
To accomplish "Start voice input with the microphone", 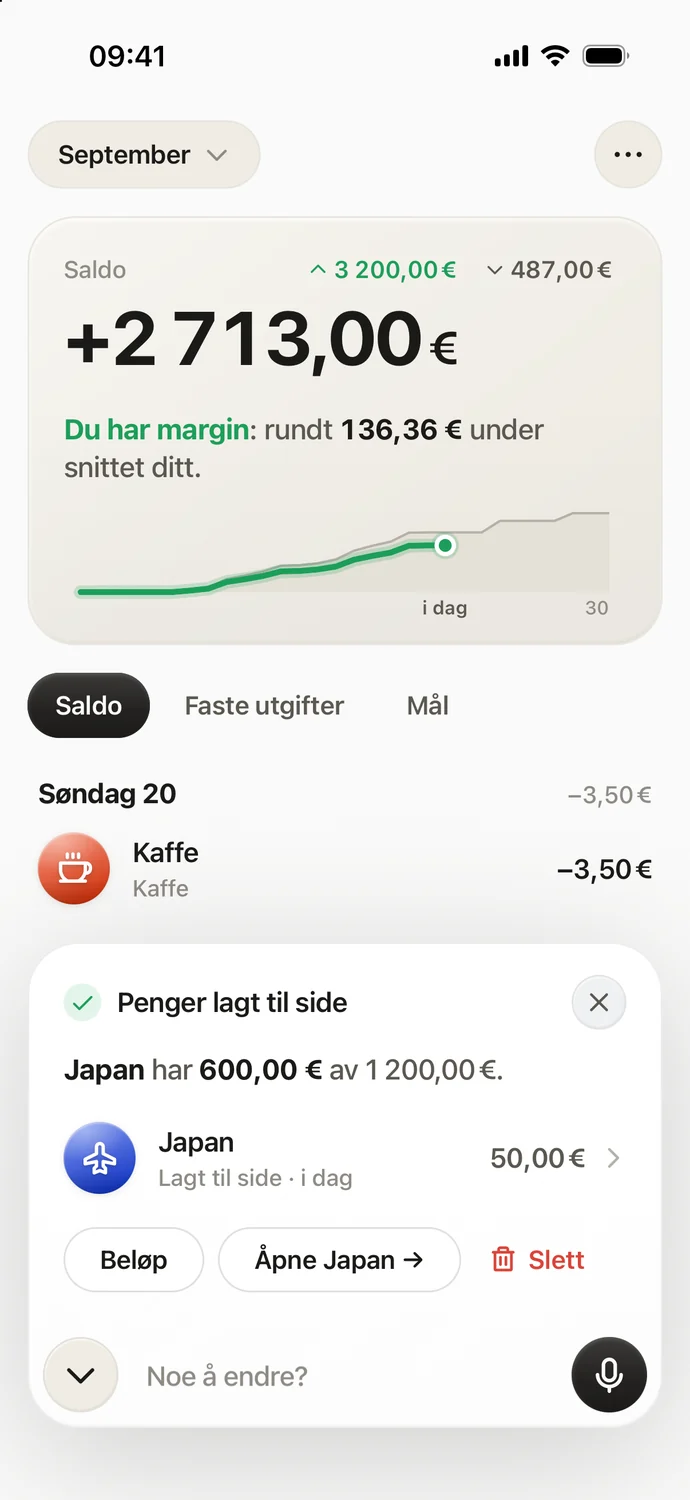I will (x=609, y=1375).
